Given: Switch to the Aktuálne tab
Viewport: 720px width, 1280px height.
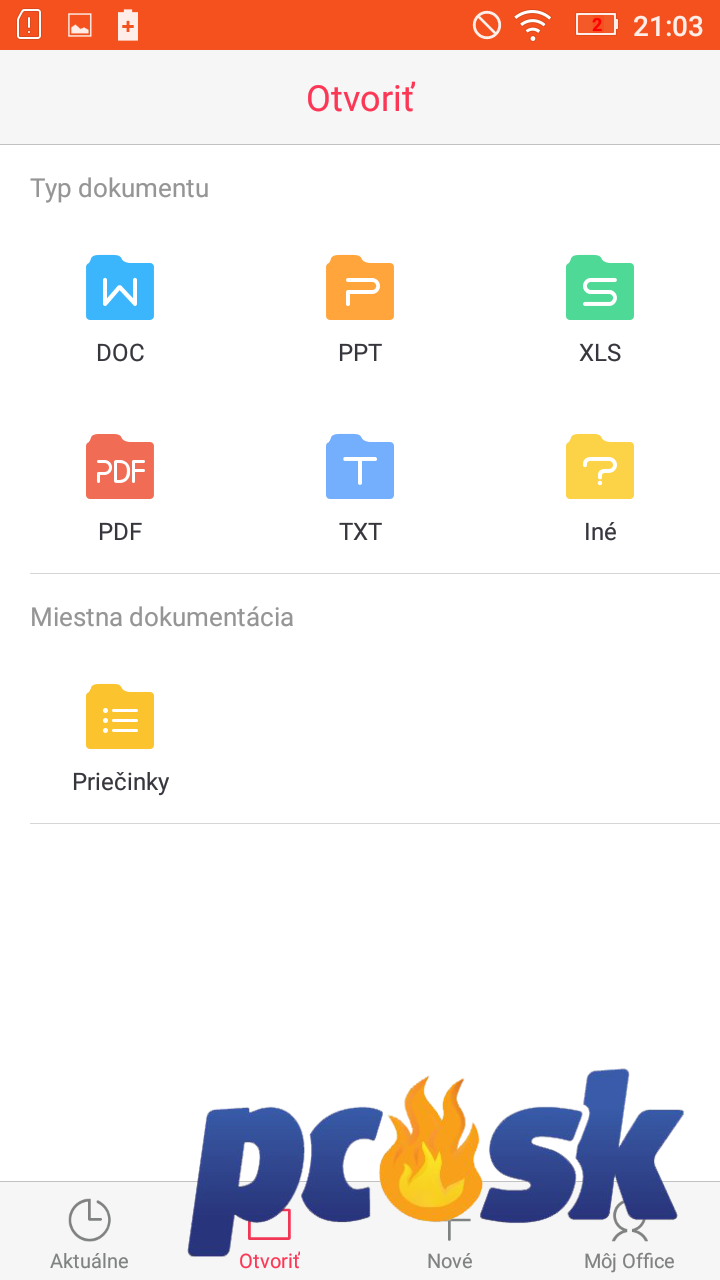Looking at the screenshot, I should pos(90,1232).
